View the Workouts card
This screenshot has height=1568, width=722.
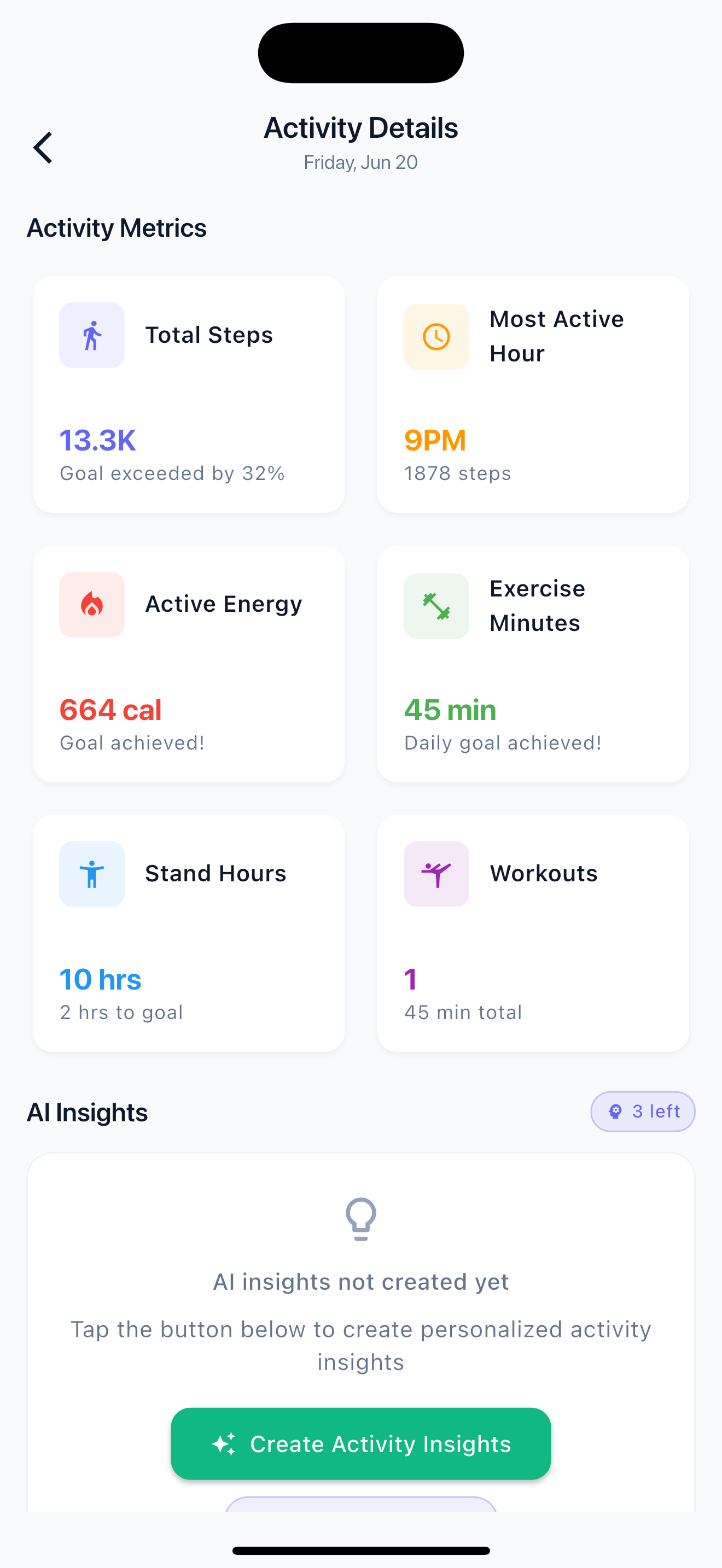coord(533,933)
